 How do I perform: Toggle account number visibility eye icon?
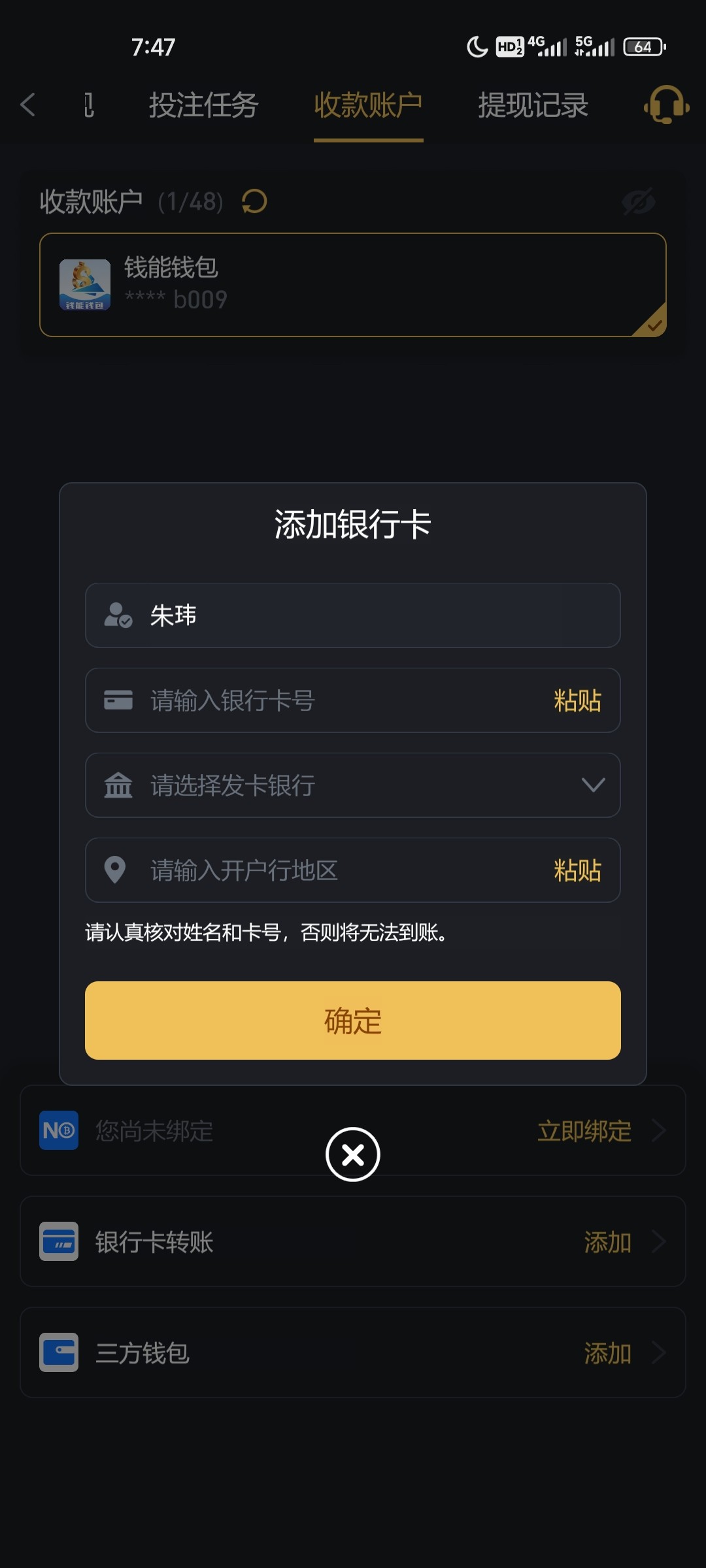click(638, 201)
